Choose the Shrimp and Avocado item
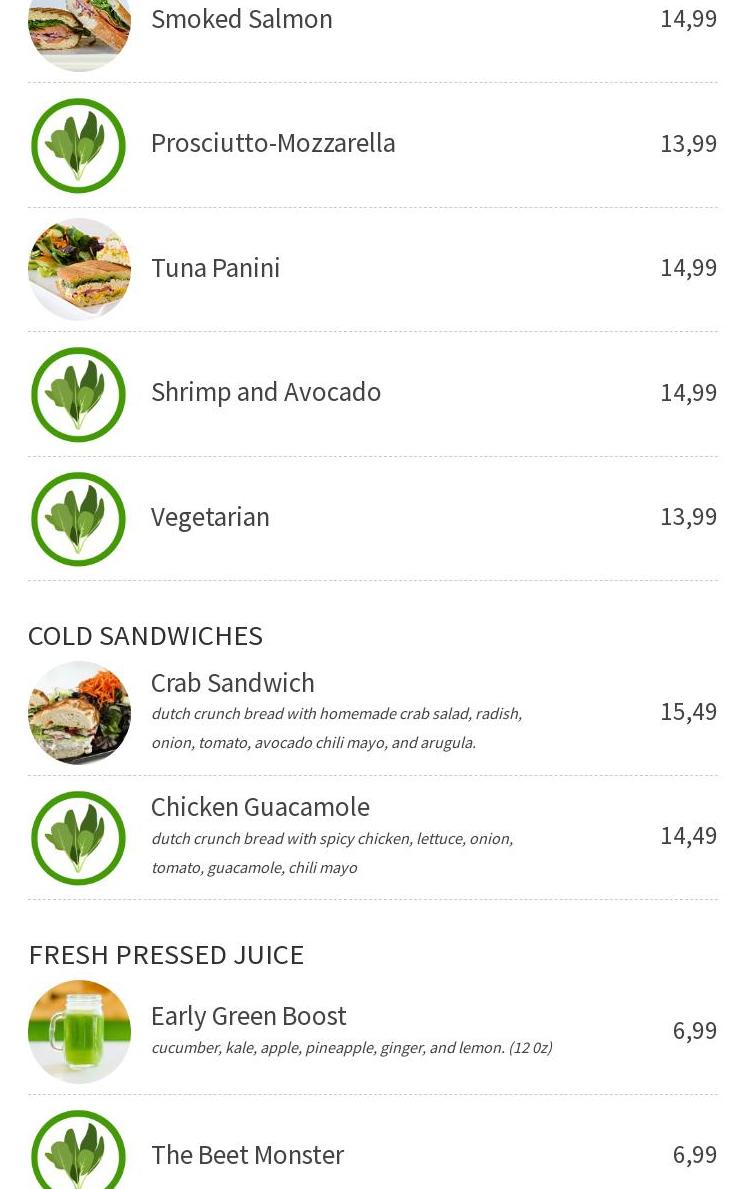Screen dimensions: 745x1189 (x=266, y=392)
